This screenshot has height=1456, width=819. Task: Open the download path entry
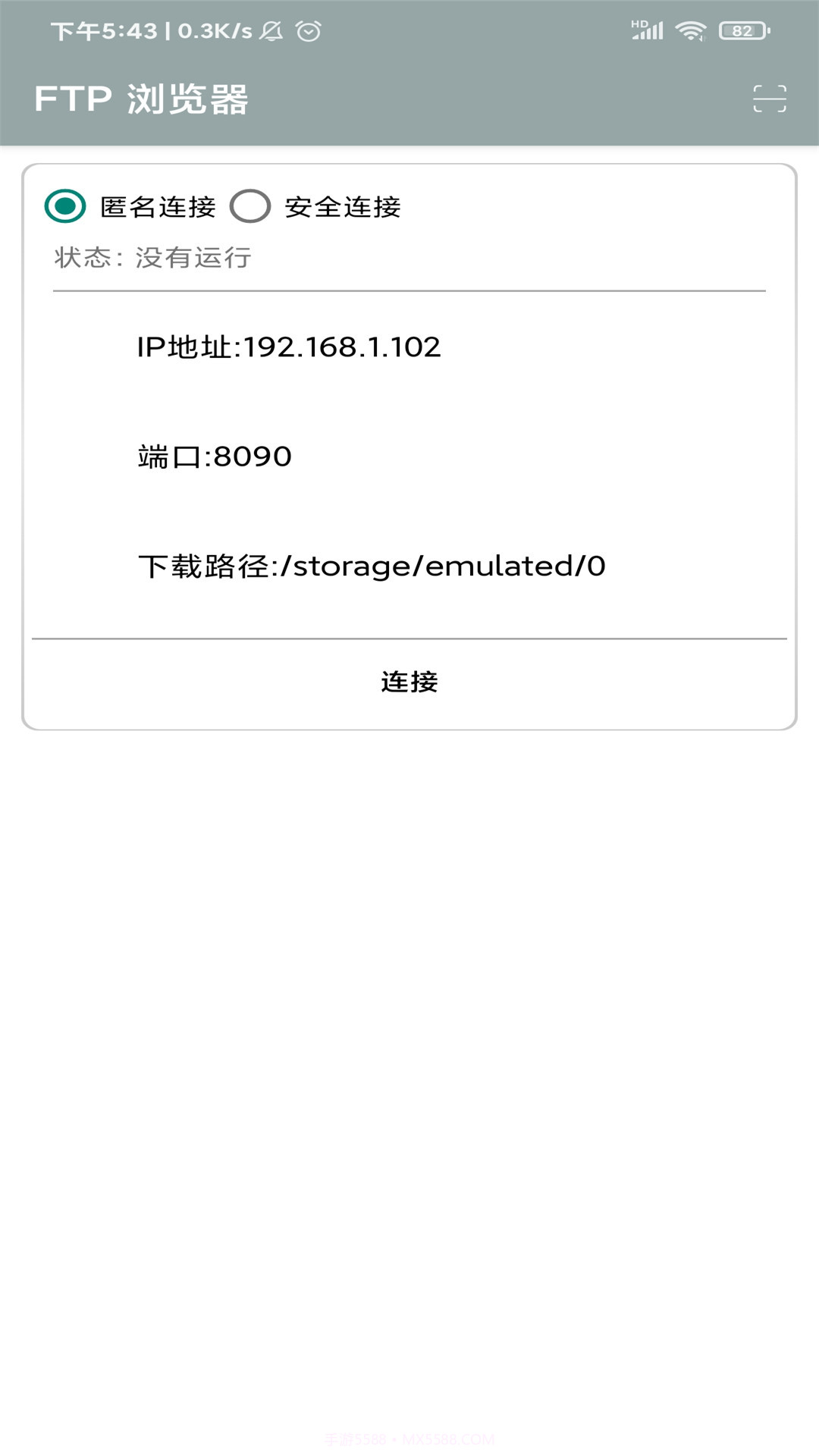pos(372,566)
